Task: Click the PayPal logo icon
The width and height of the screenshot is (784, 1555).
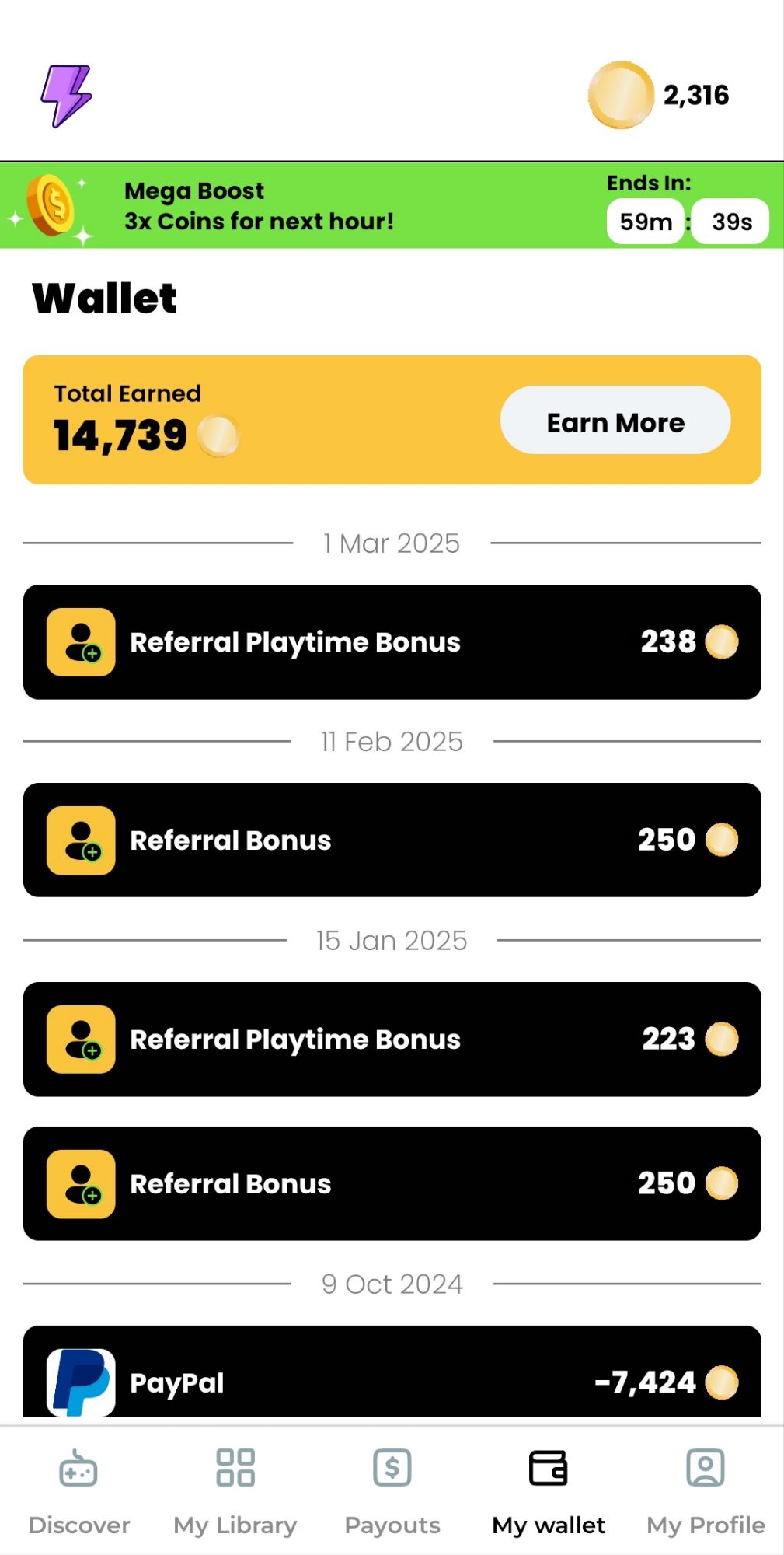Action: tap(81, 1382)
